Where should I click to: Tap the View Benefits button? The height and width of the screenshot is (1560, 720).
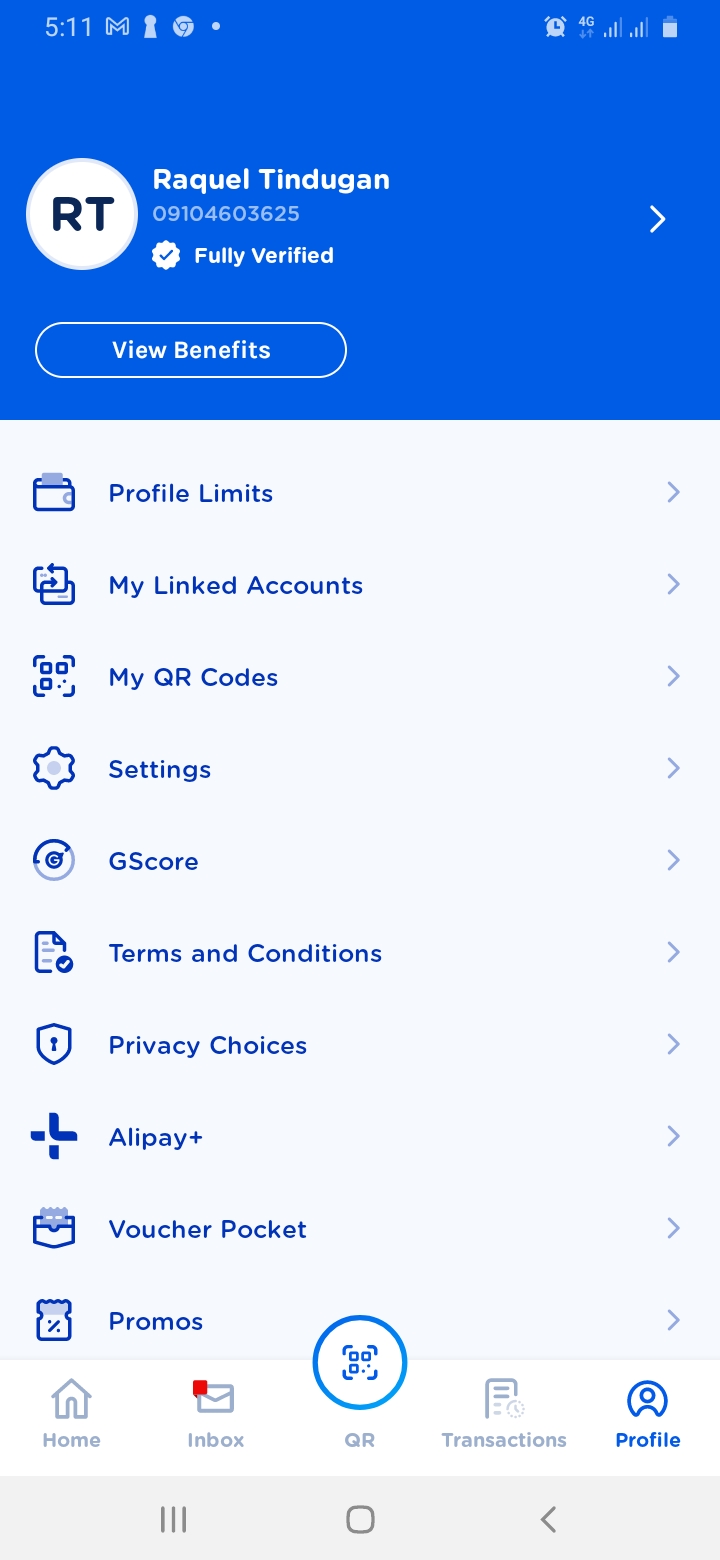tap(191, 350)
